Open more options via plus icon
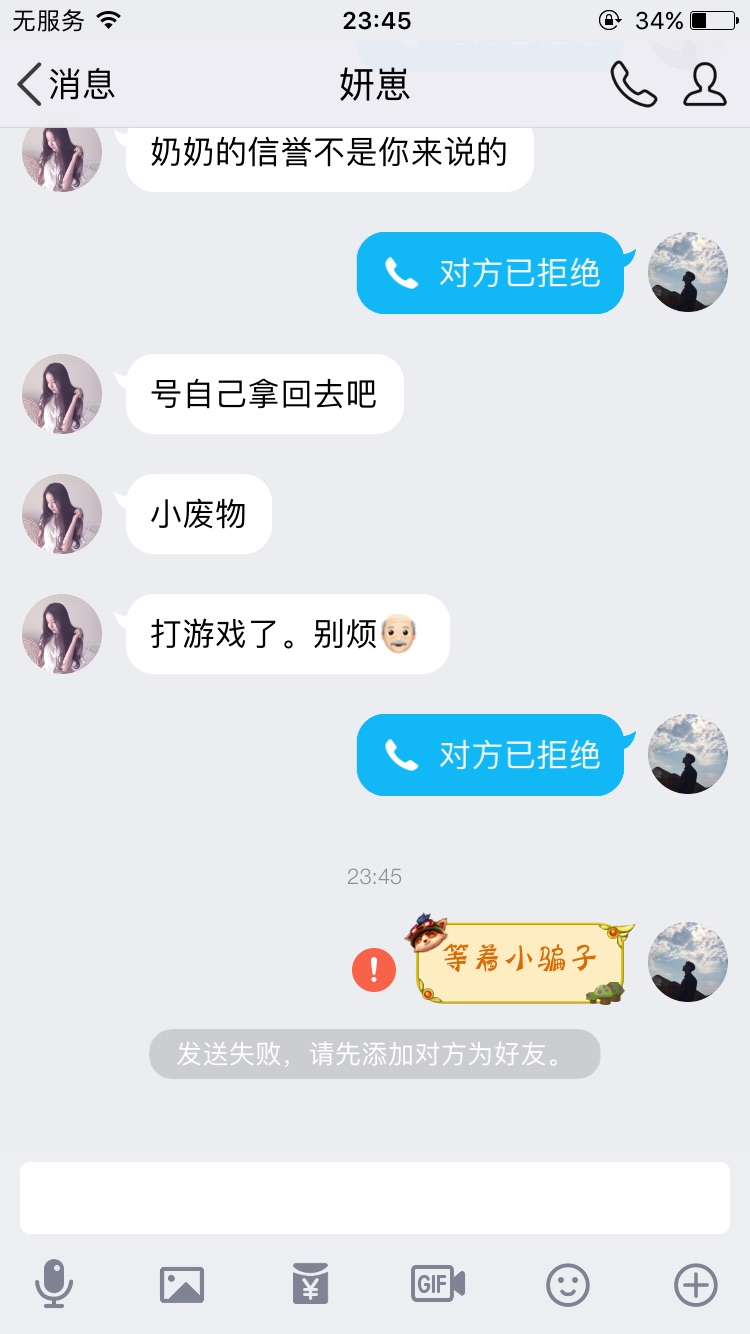 696,1284
